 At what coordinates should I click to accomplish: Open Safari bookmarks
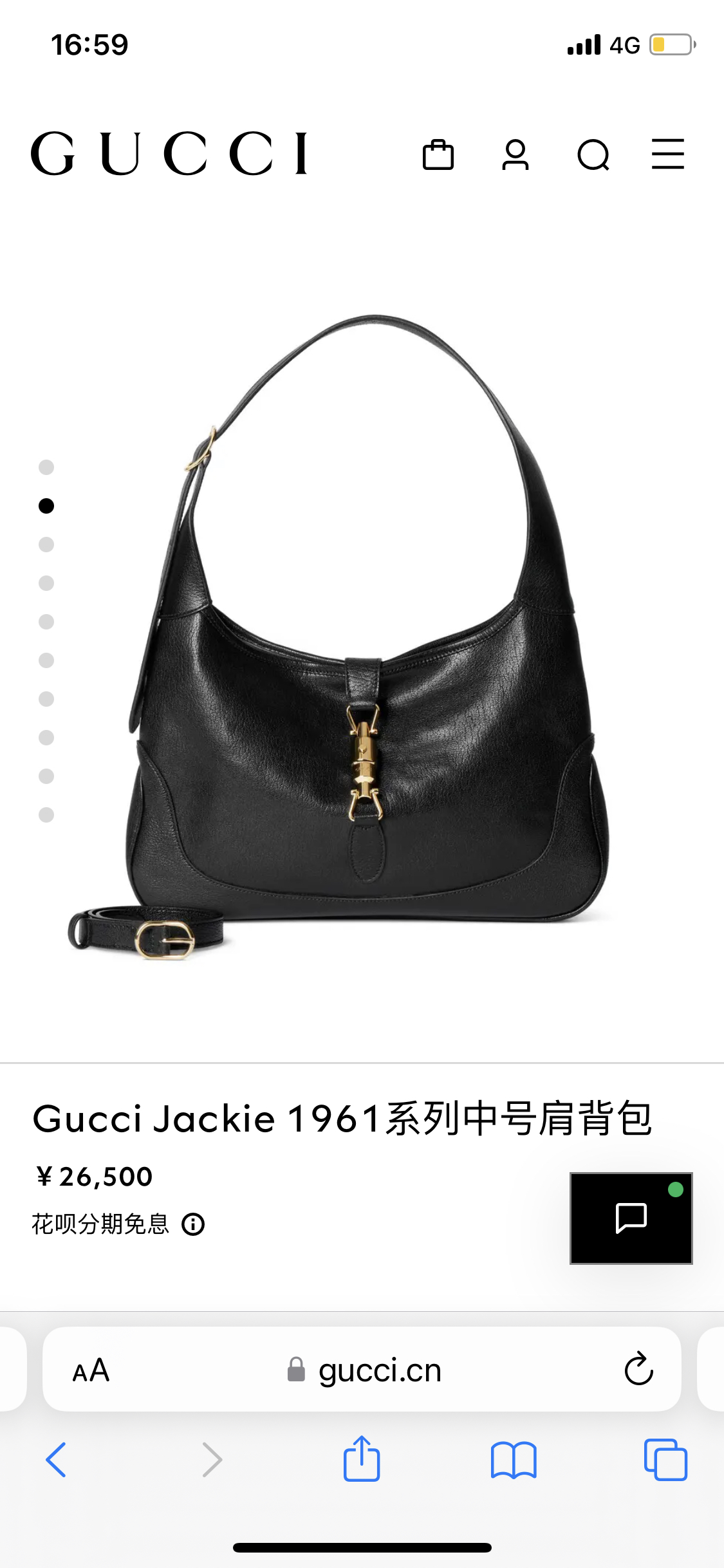[x=513, y=1460]
